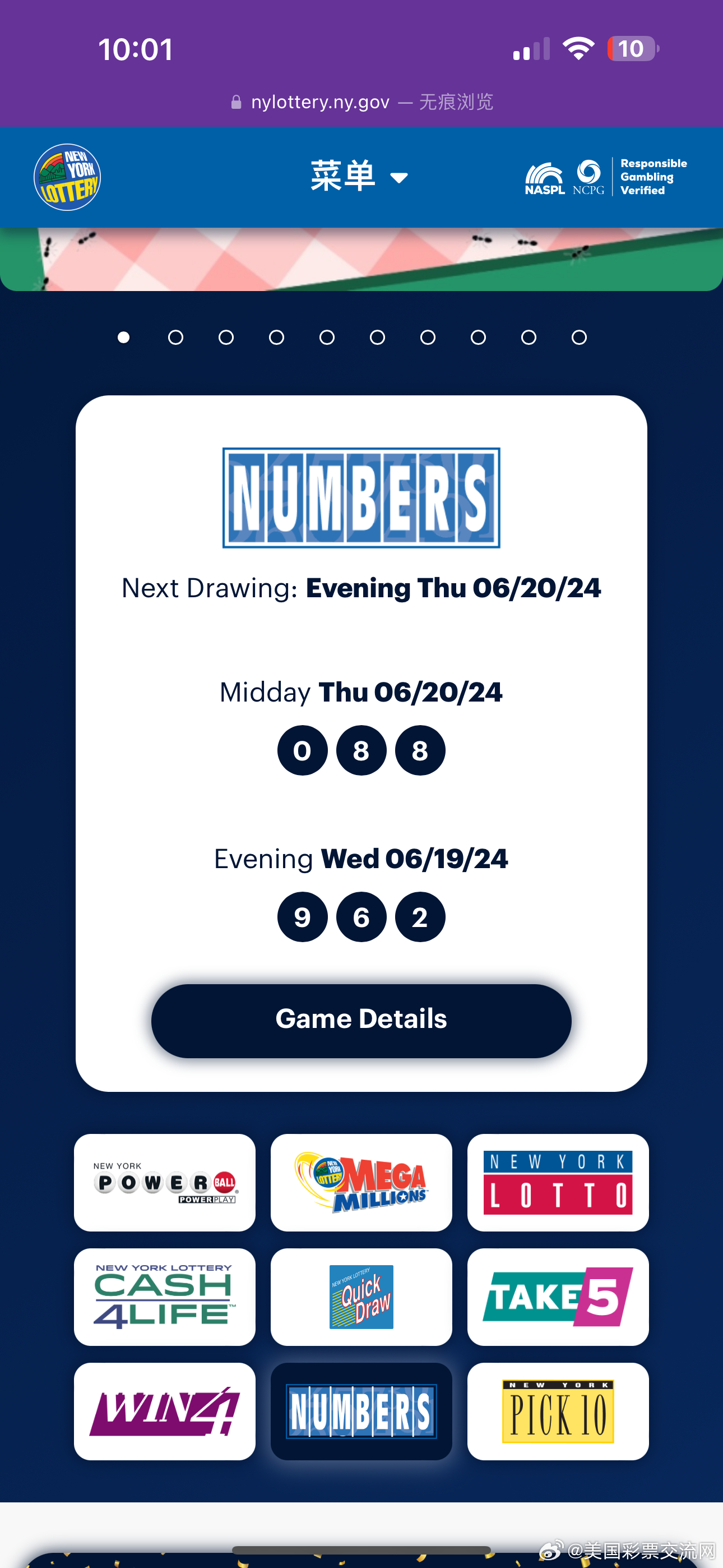Open Game Details for Numbers

(361, 1020)
